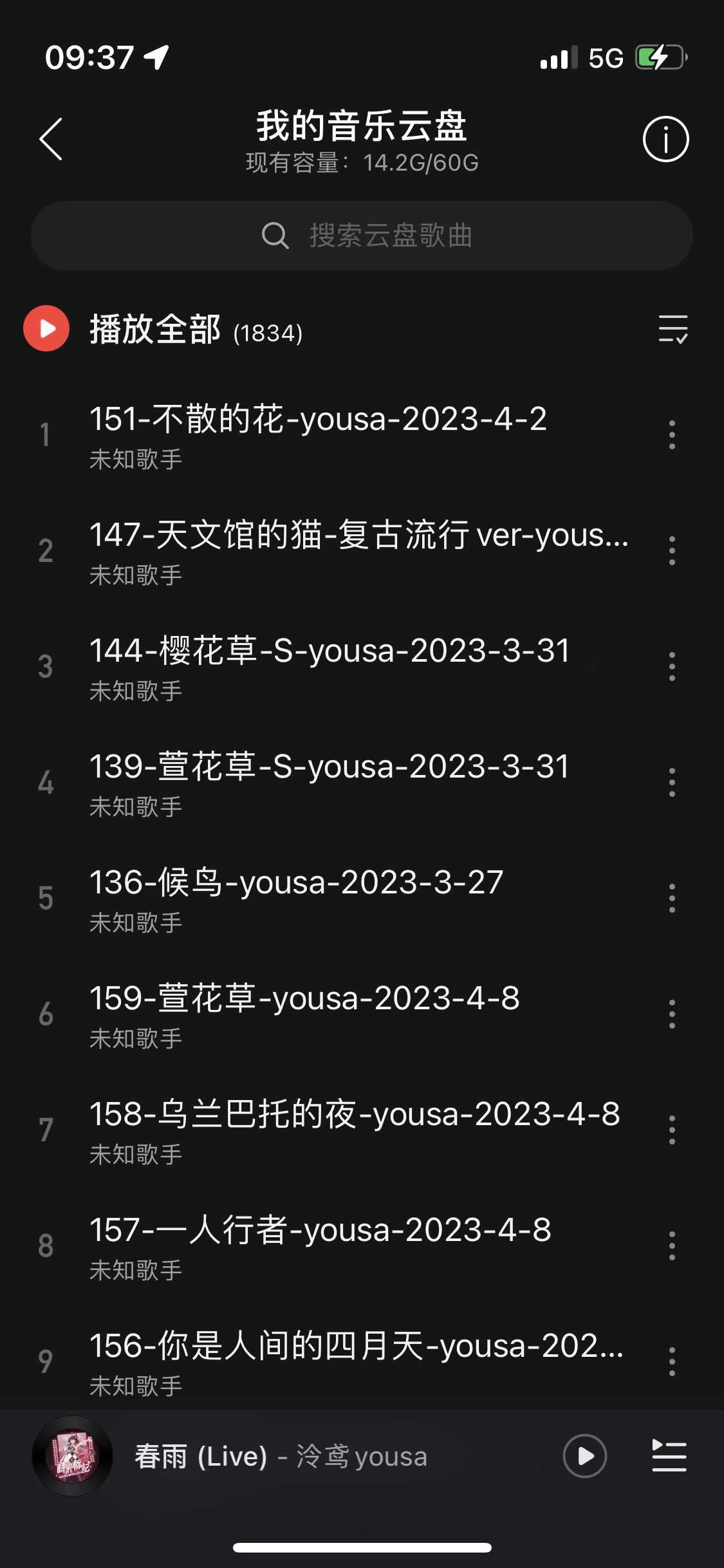Open the multi-select list icon
The width and height of the screenshot is (724, 1568).
pos(673,329)
